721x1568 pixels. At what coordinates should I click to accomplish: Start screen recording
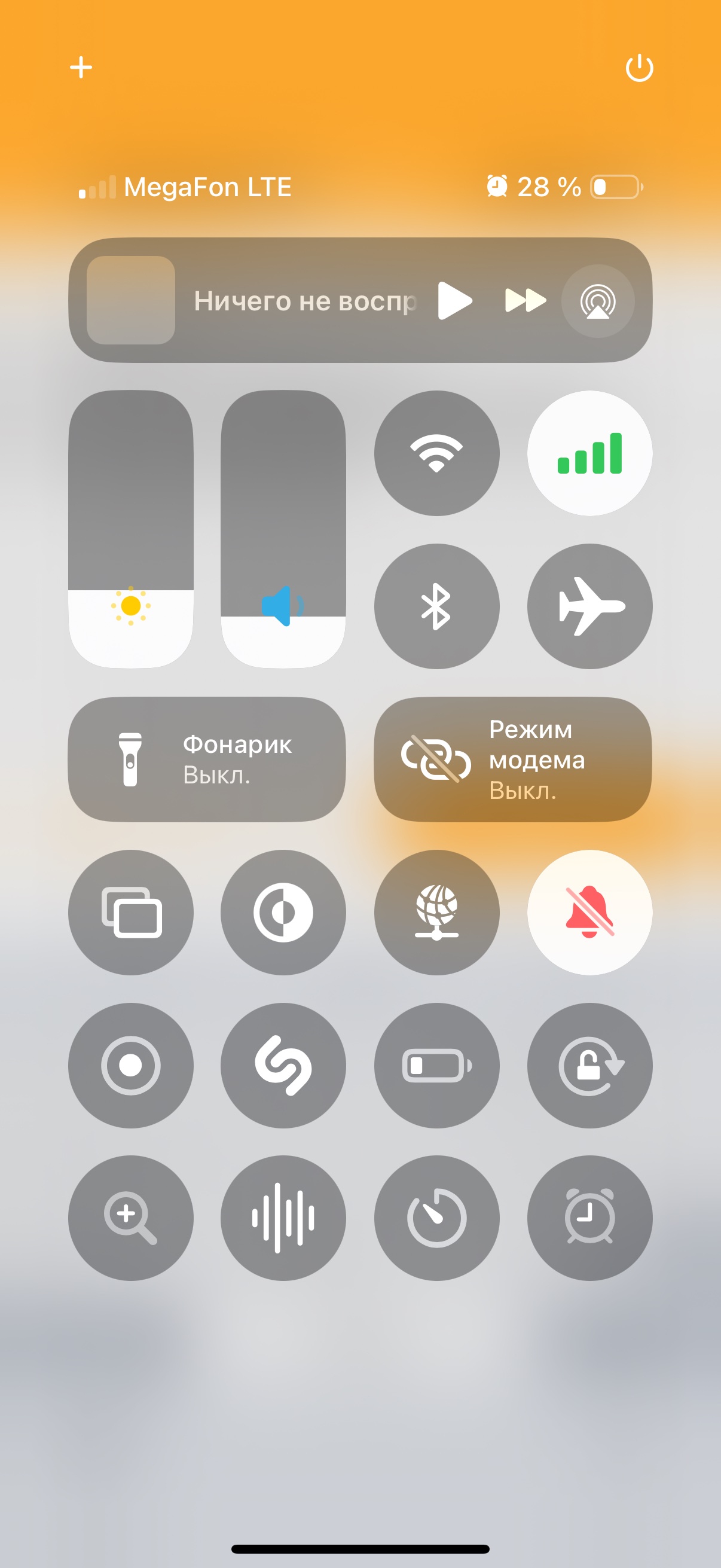tap(131, 1066)
